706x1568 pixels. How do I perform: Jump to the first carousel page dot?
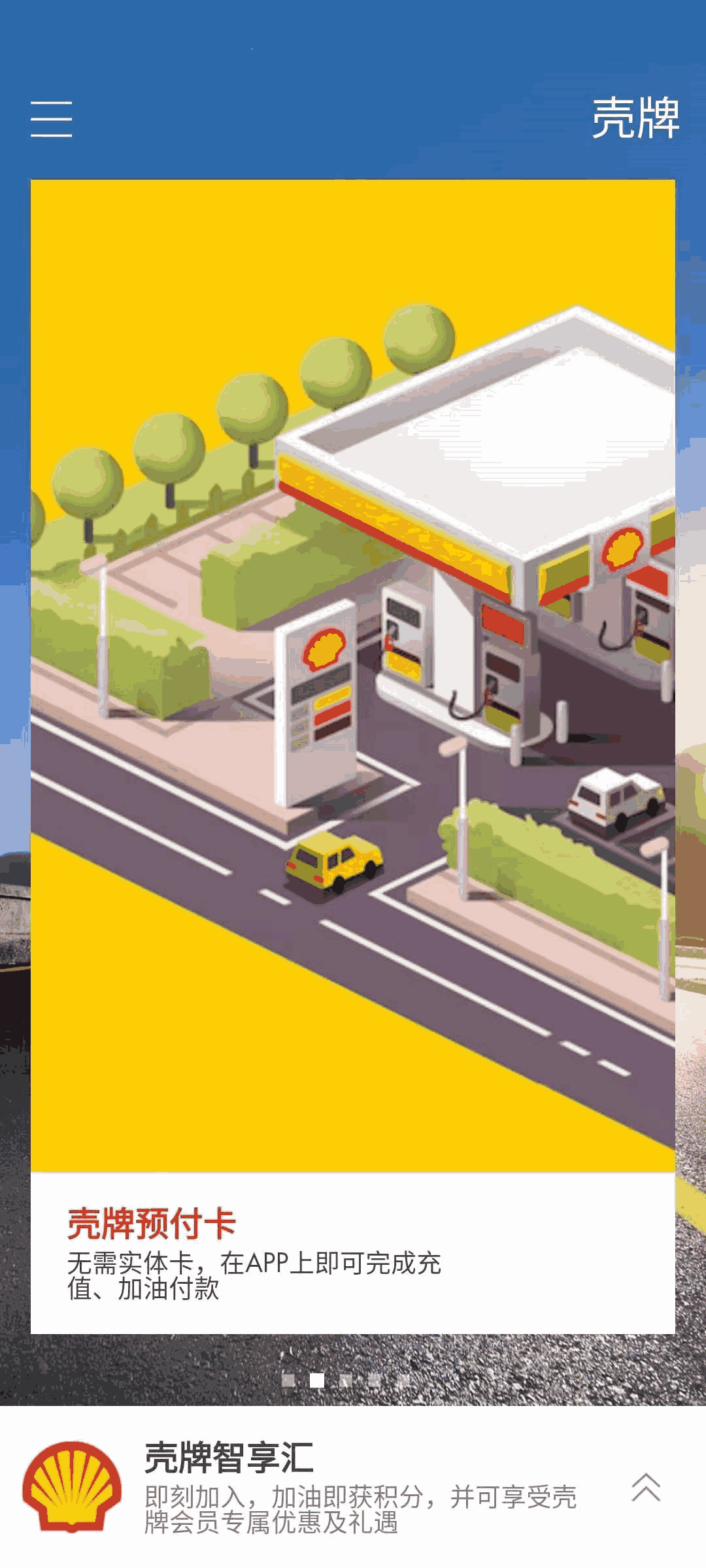coord(288,1380)
